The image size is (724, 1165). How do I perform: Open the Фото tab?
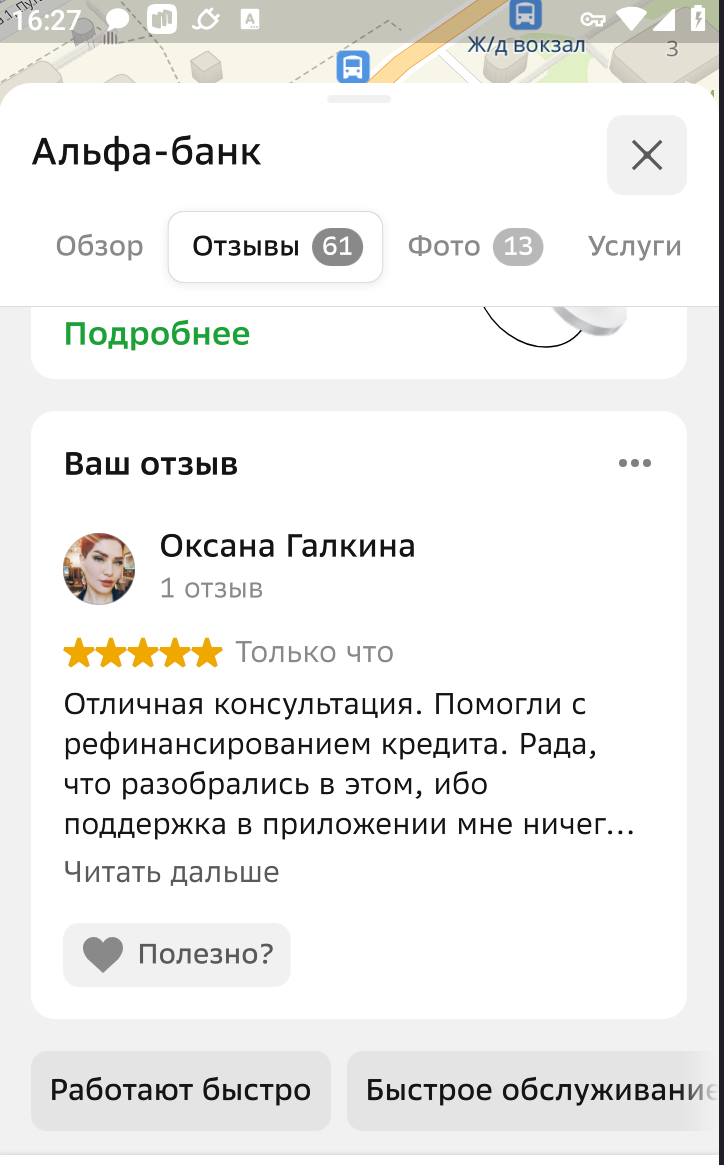474,246
